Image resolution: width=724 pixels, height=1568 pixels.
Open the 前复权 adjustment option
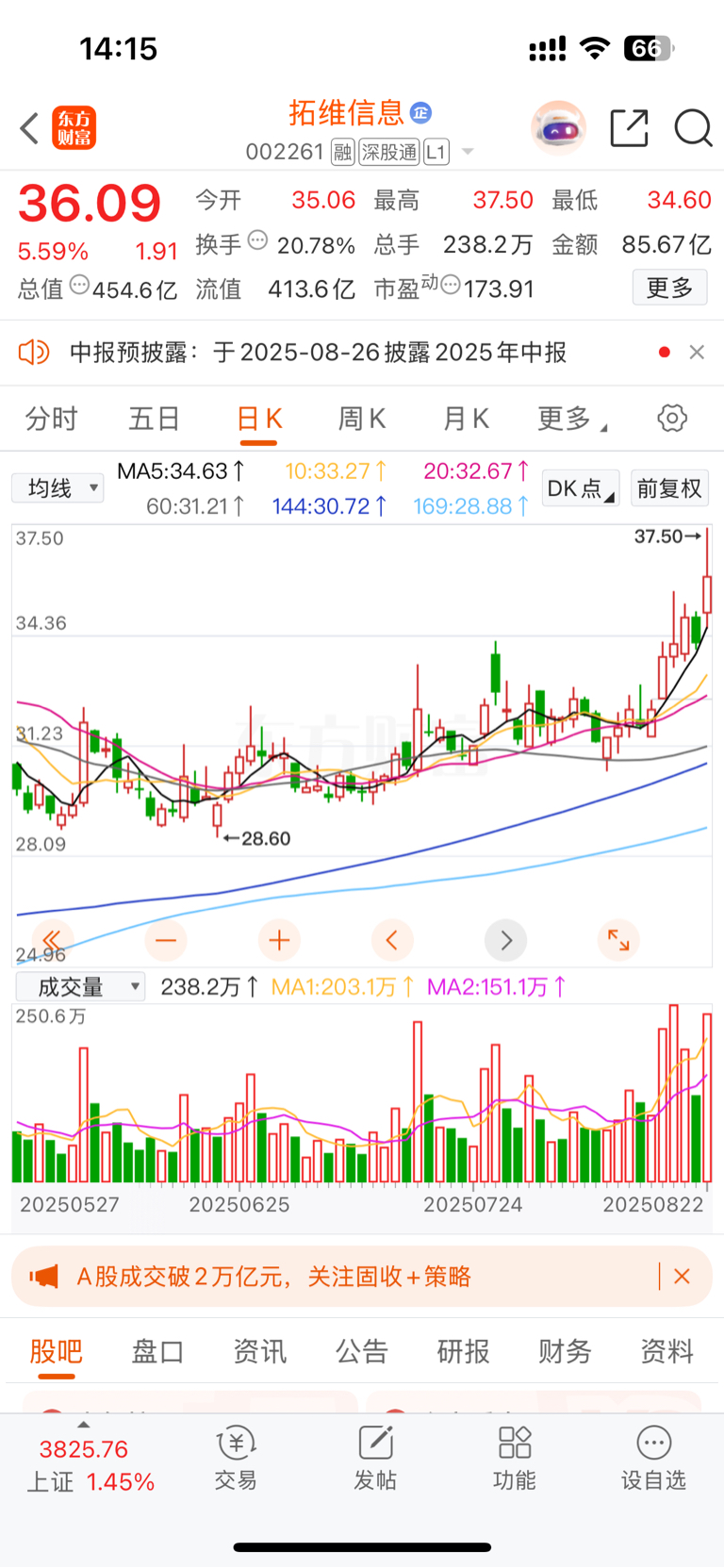click(x=669, y=487)
